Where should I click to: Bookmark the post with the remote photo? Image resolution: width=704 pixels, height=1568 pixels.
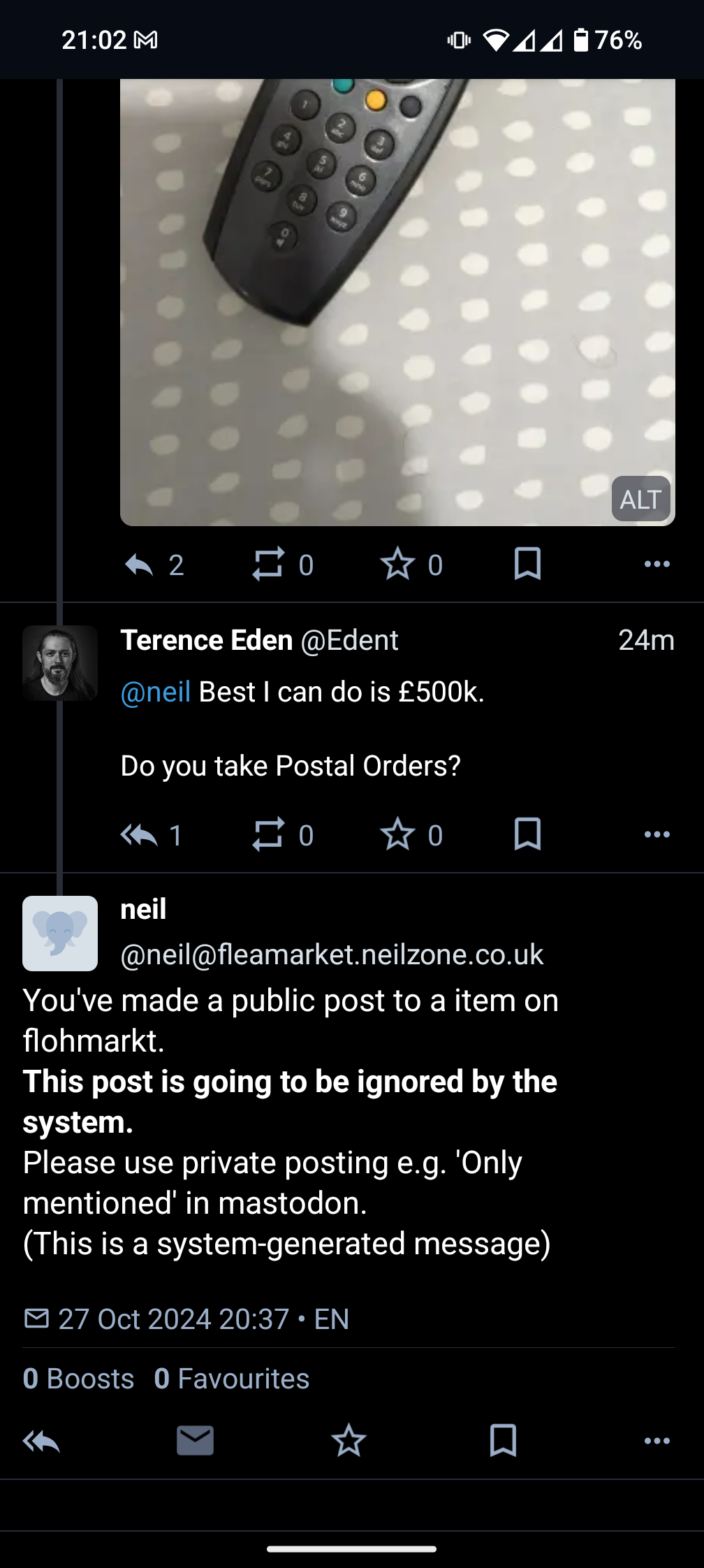(527, 564)
